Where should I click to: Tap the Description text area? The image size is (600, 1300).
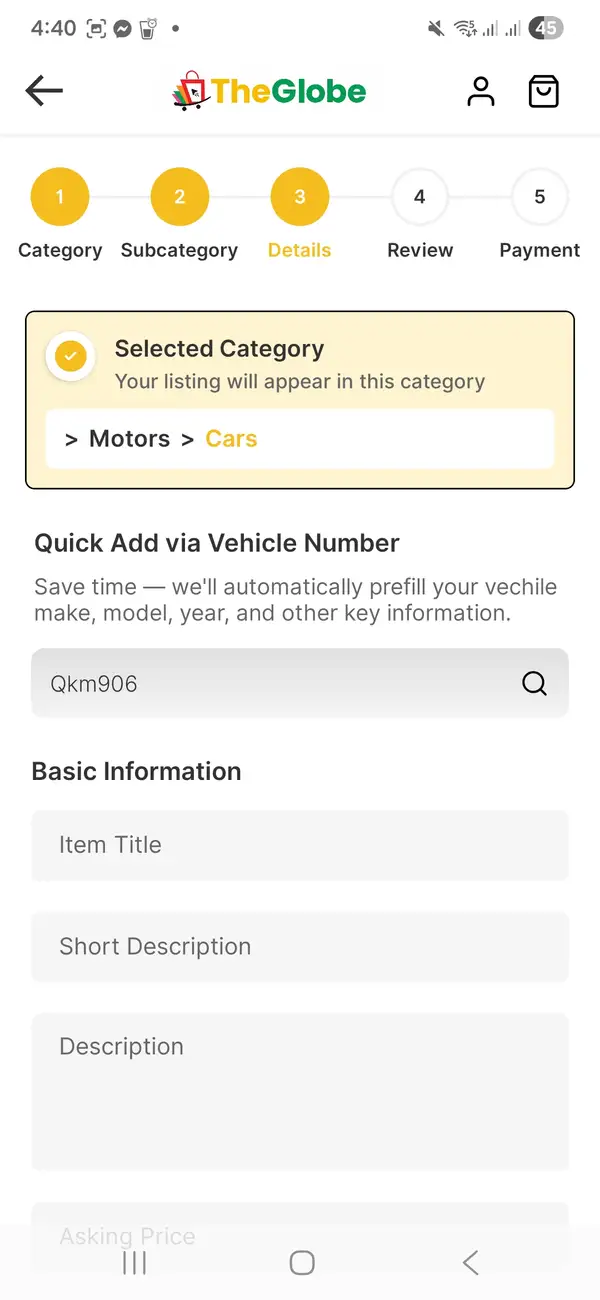[x=300, y=1092]
